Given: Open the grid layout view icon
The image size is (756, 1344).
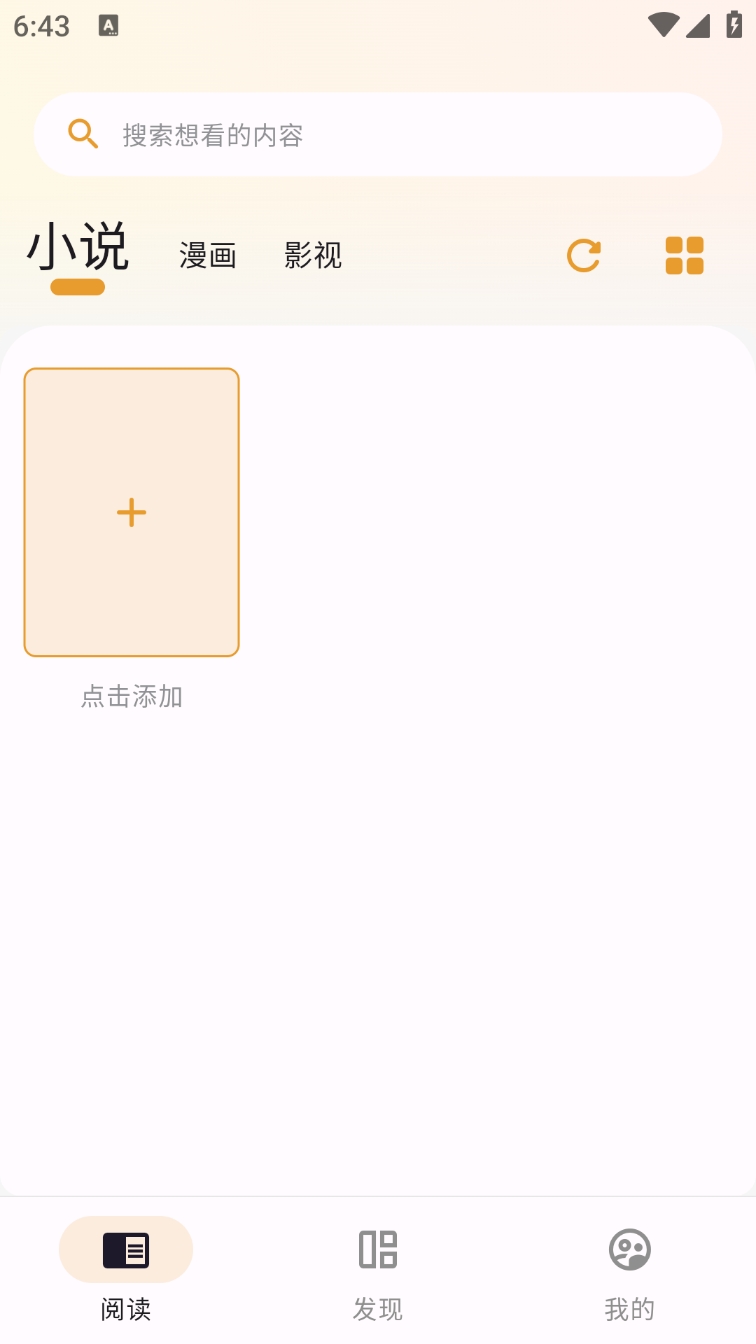Looking at the screenshot, I should coord(685,255).
